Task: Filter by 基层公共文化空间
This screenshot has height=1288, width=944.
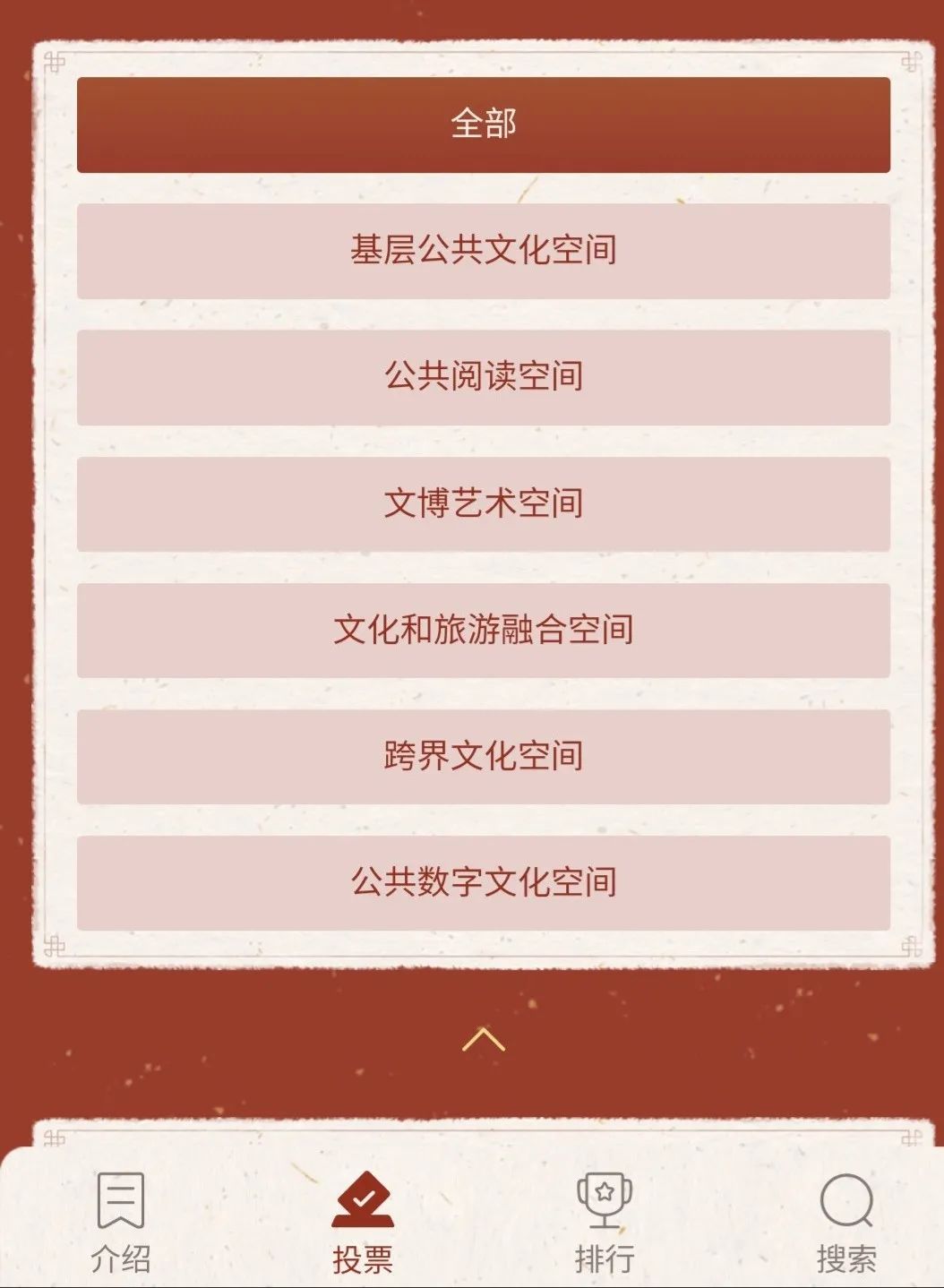Action: tap(483, 251)
